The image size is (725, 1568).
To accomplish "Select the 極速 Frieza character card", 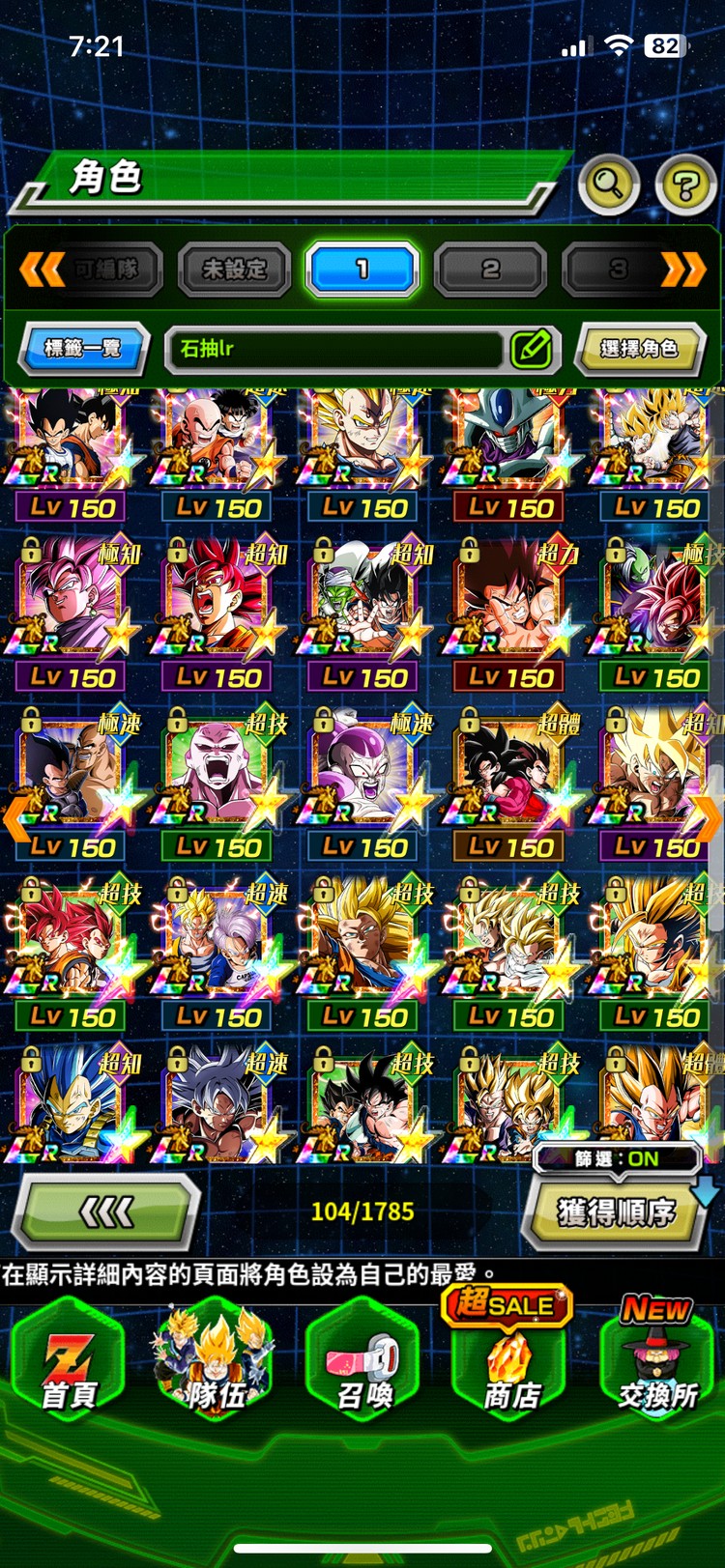I will point(364,778).
